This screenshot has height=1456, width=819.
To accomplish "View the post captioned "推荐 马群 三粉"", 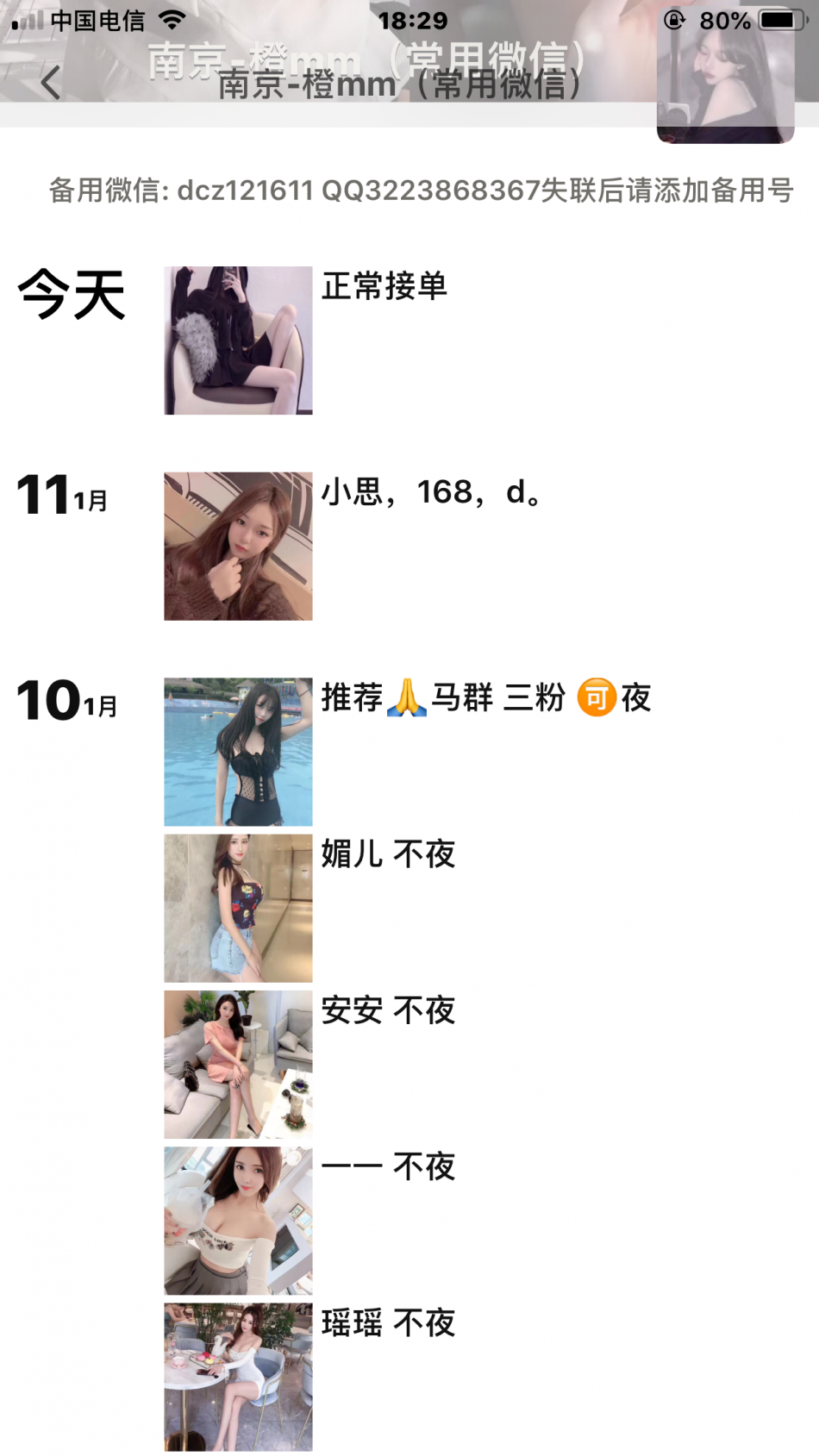I will 238,752.
